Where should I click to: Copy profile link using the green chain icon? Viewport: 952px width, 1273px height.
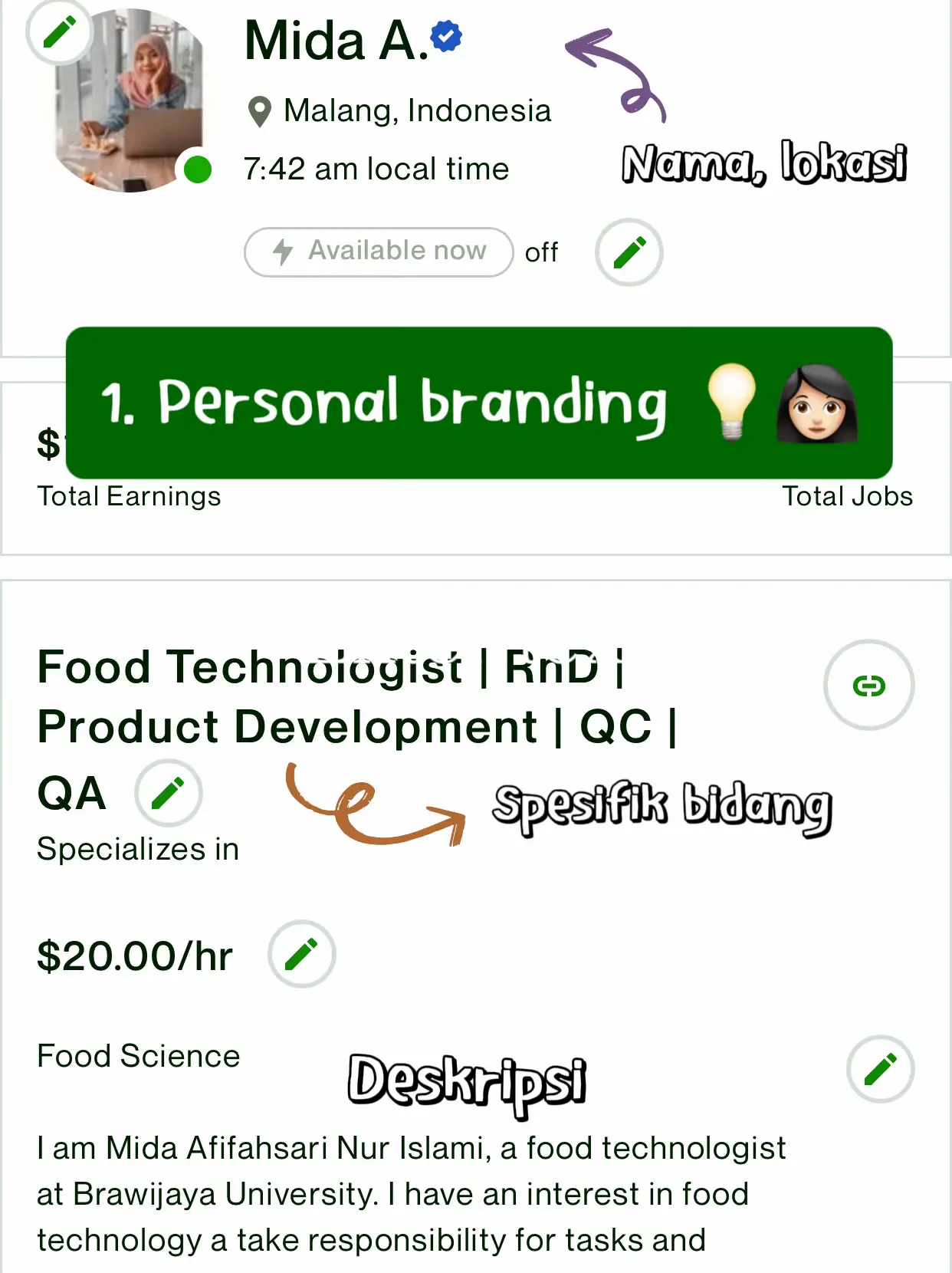(x=868, y=685)
